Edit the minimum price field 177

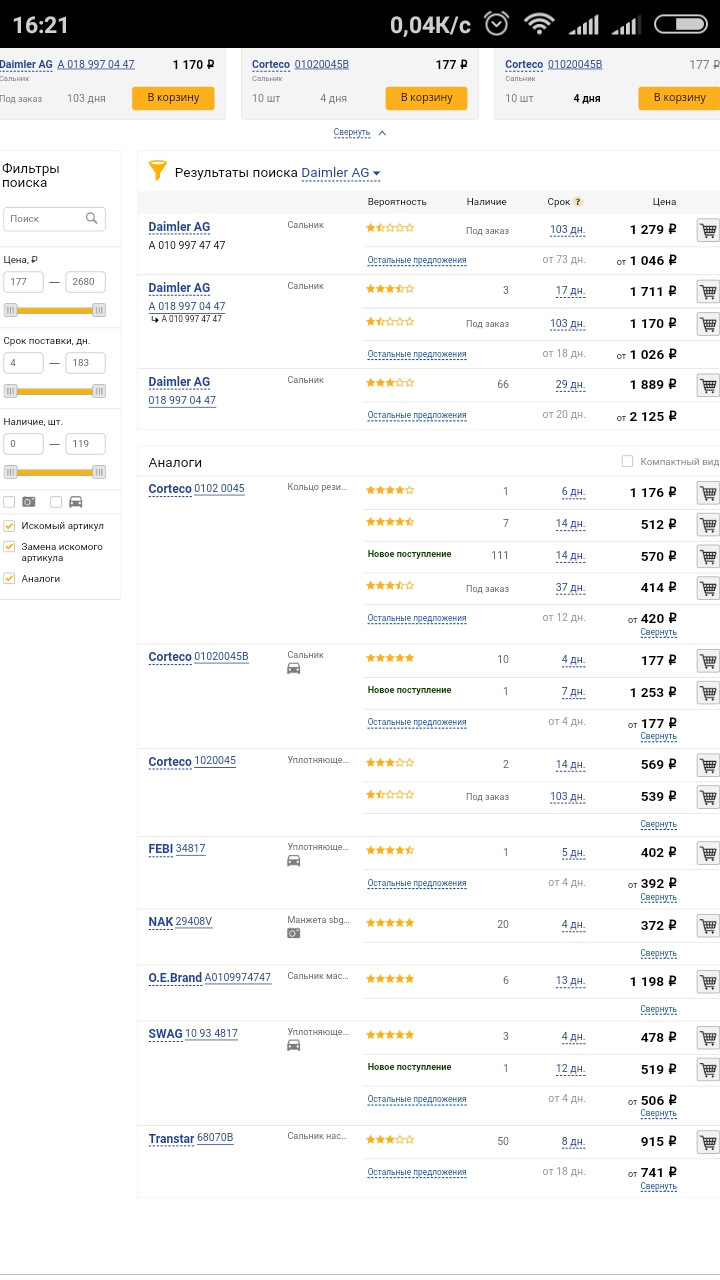click(x=24, y=282)
